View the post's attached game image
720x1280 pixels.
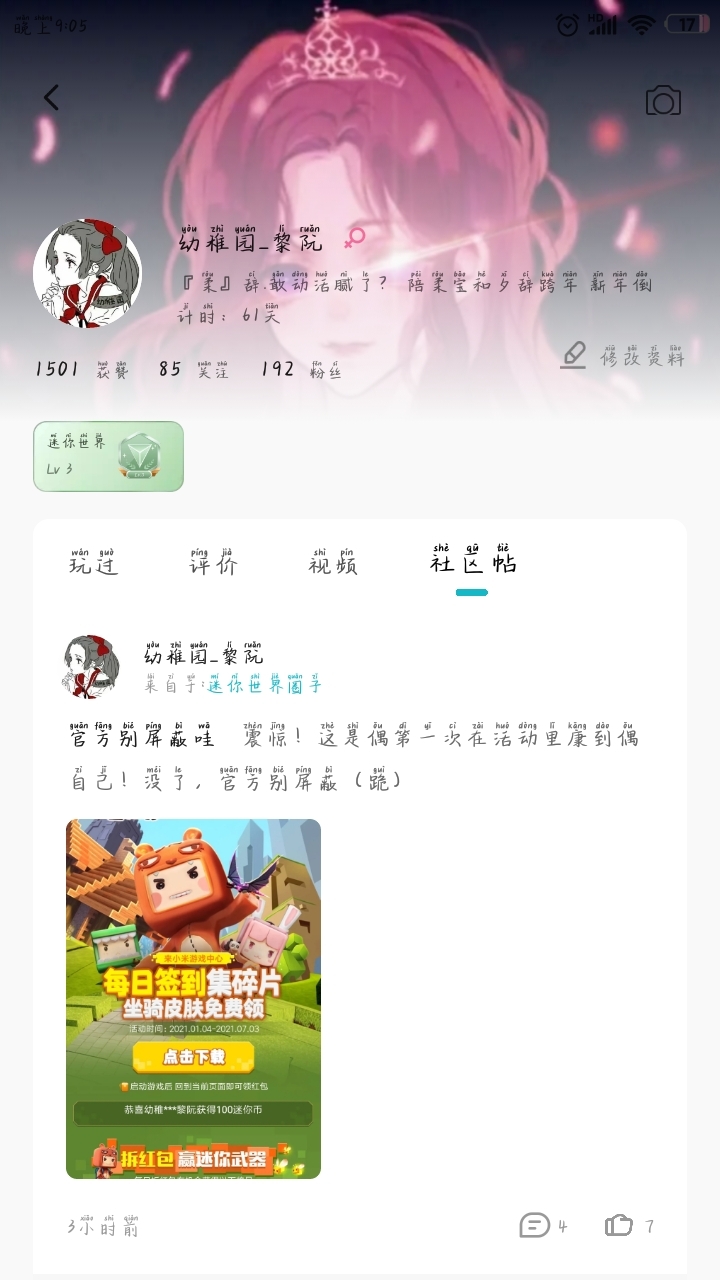pos(194,999)
